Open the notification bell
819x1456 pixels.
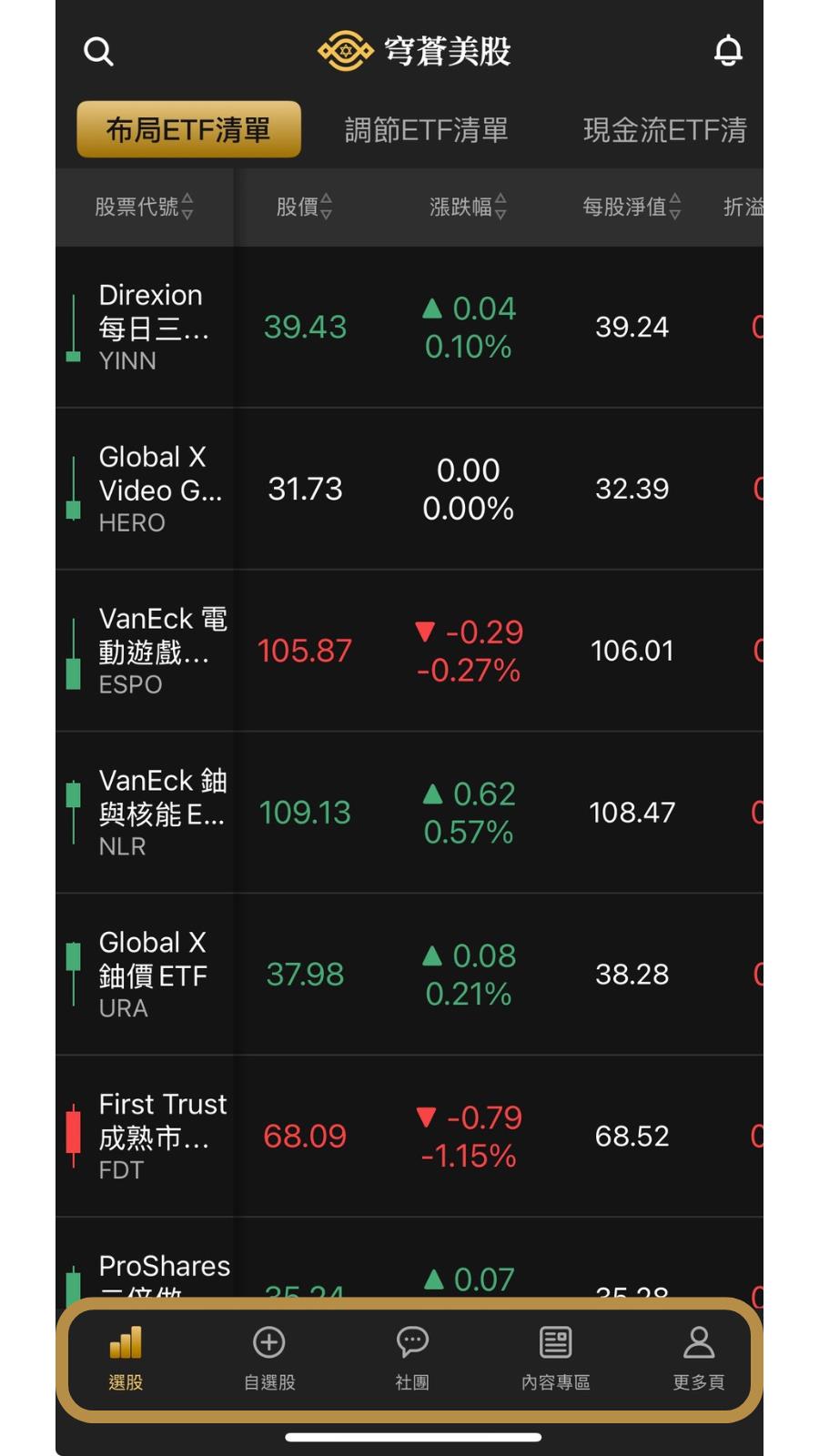(x=727, y=51)
